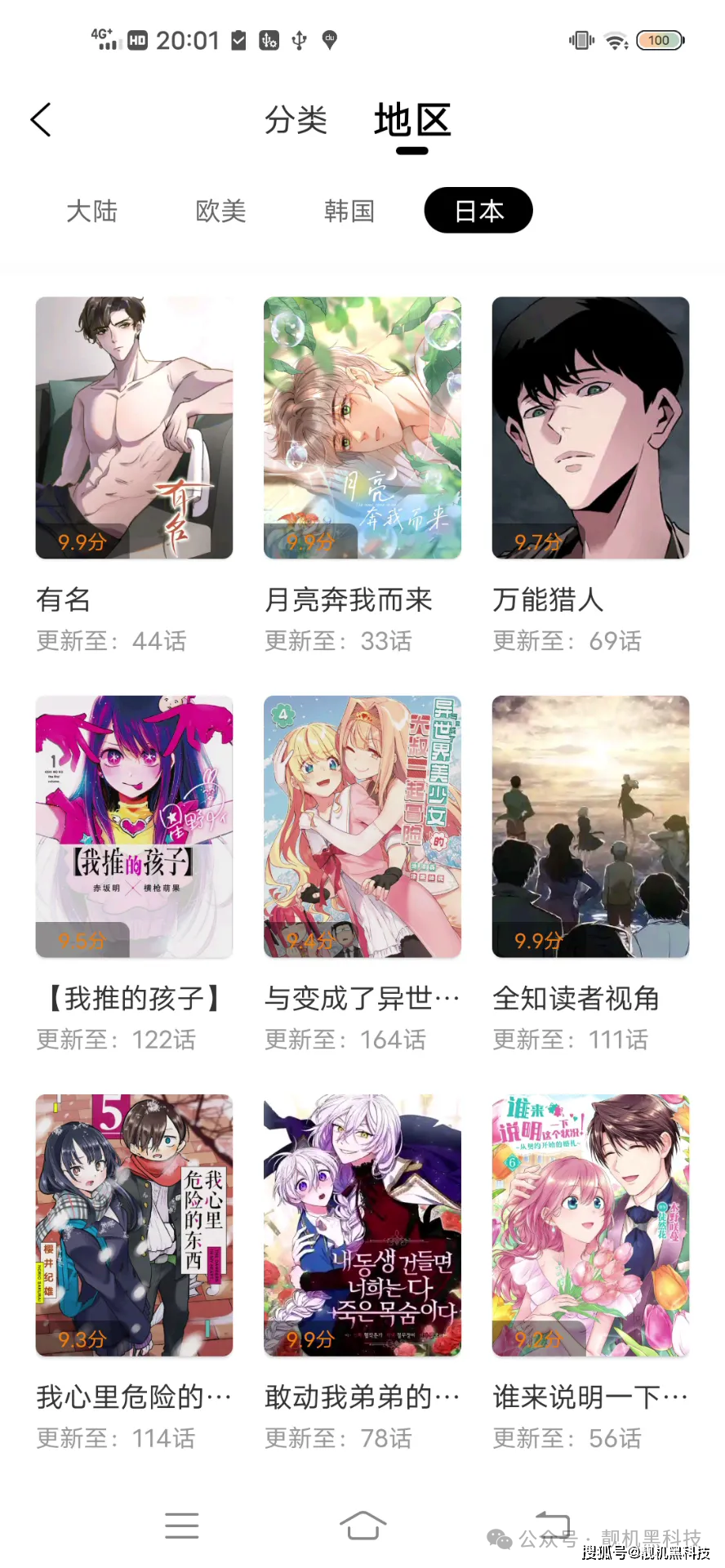Open the manga 有名

point(134,426)
